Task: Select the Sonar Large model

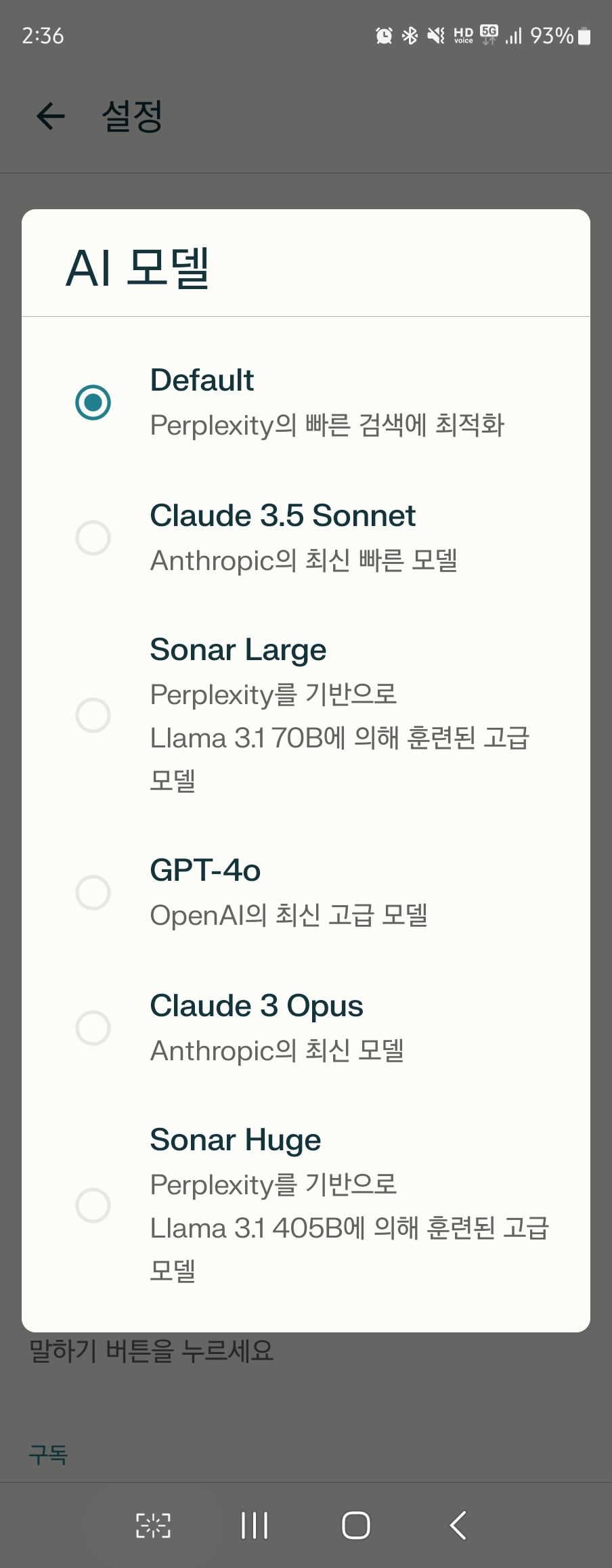Action: pyautogui.click(x=93, y=715)
